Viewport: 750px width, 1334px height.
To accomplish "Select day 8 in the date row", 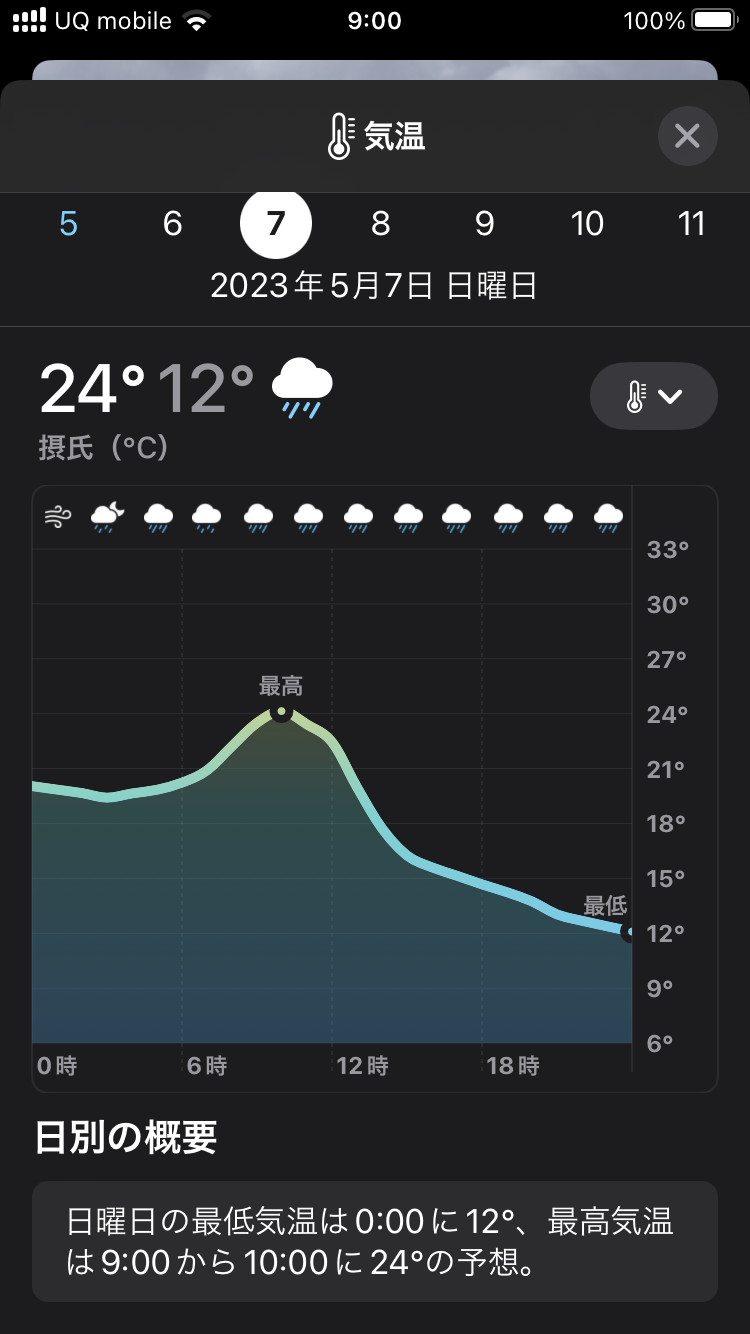I will (380, 223).
